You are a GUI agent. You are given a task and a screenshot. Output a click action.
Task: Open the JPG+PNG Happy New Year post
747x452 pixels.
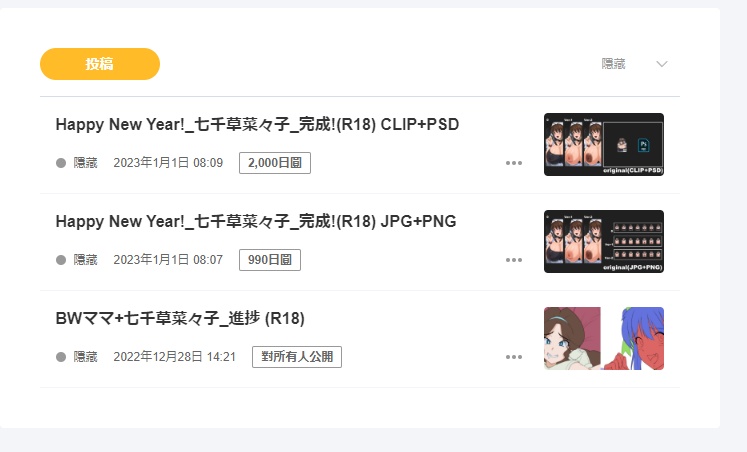click(x=256, y=222)
